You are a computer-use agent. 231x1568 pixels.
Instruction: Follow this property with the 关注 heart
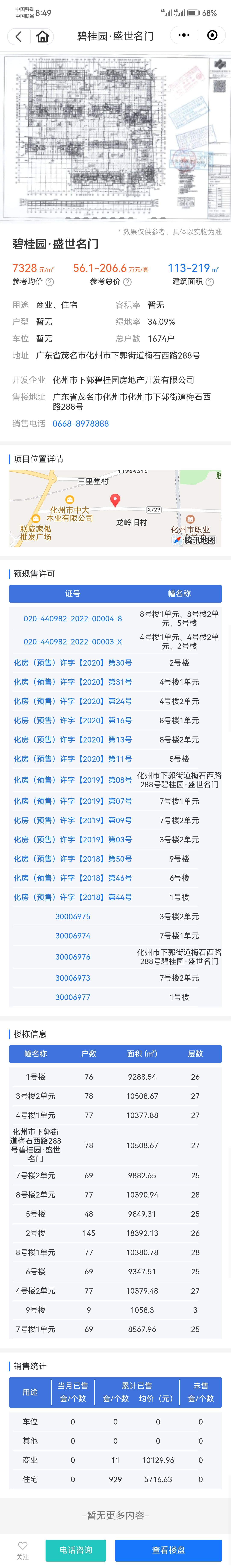click(22, 1550)
